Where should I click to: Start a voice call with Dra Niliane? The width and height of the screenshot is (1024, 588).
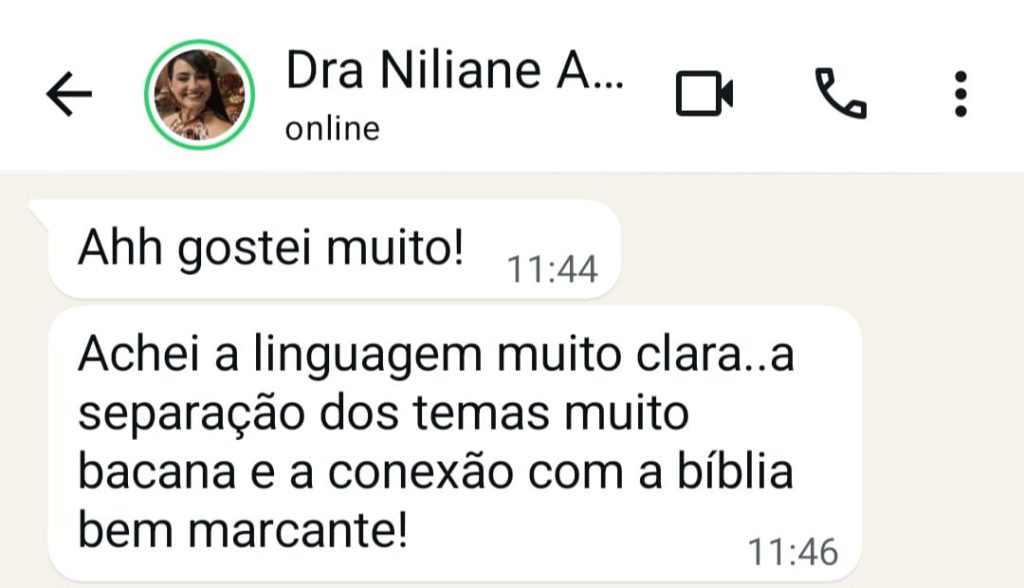point(841,94)
